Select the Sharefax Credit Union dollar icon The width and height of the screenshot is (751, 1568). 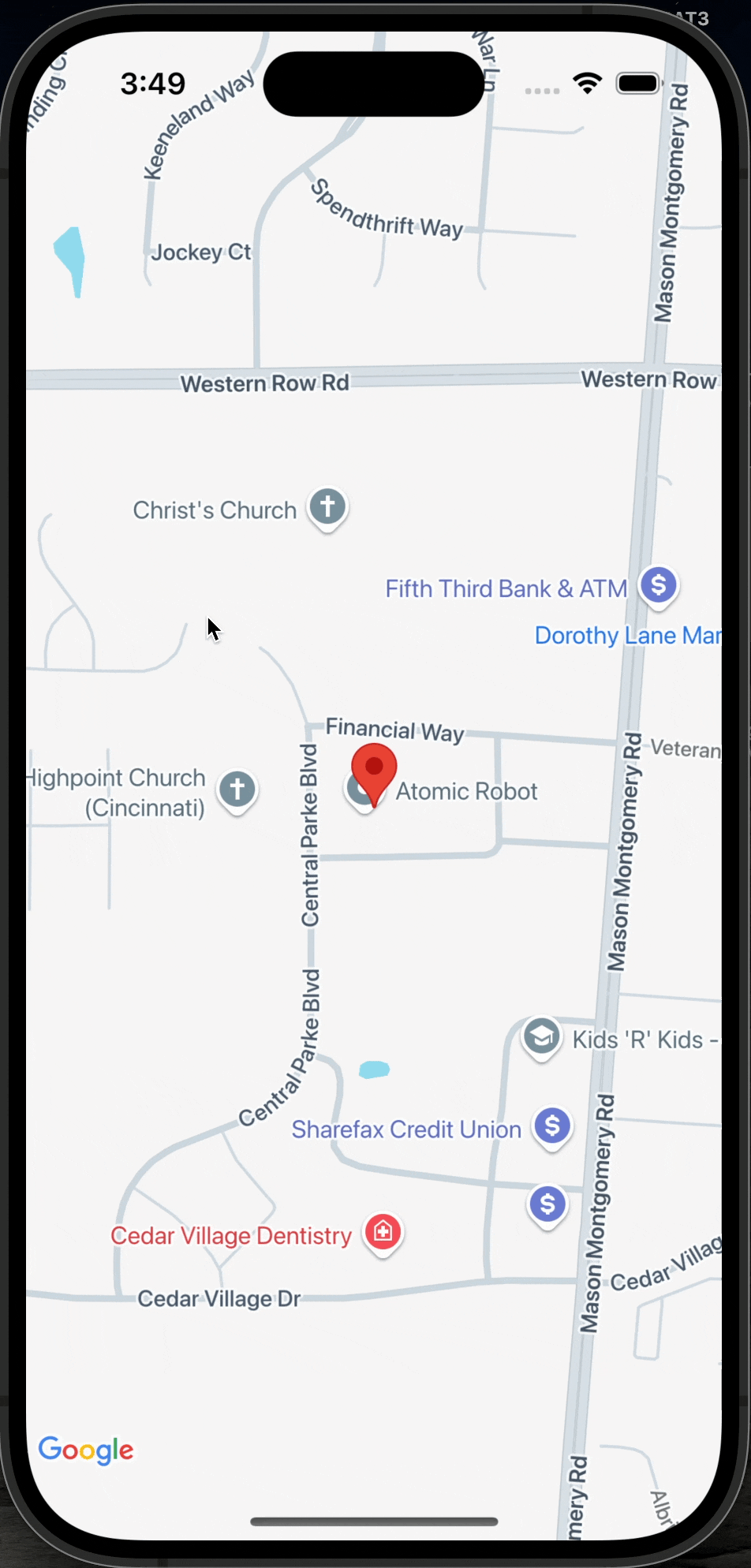pos(552,1126)
